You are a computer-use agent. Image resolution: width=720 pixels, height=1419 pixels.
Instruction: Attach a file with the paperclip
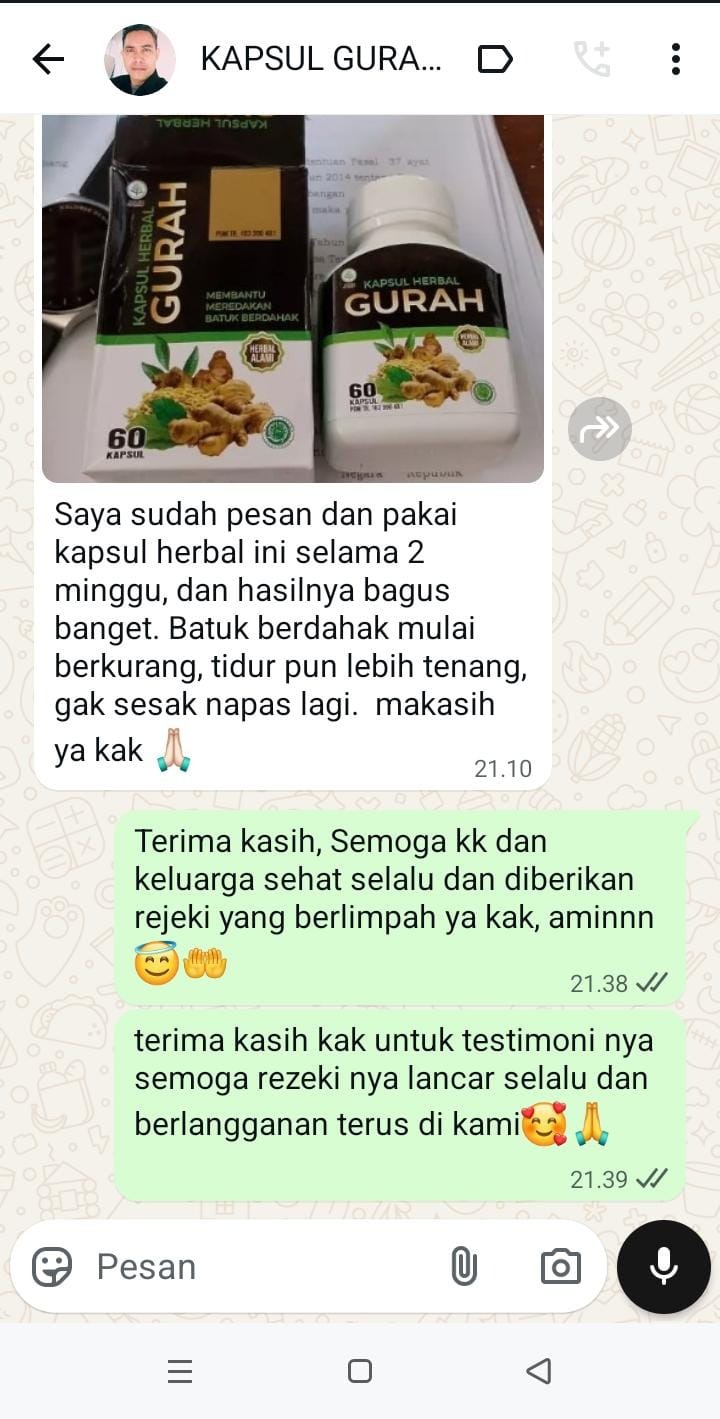[463, 1266]
